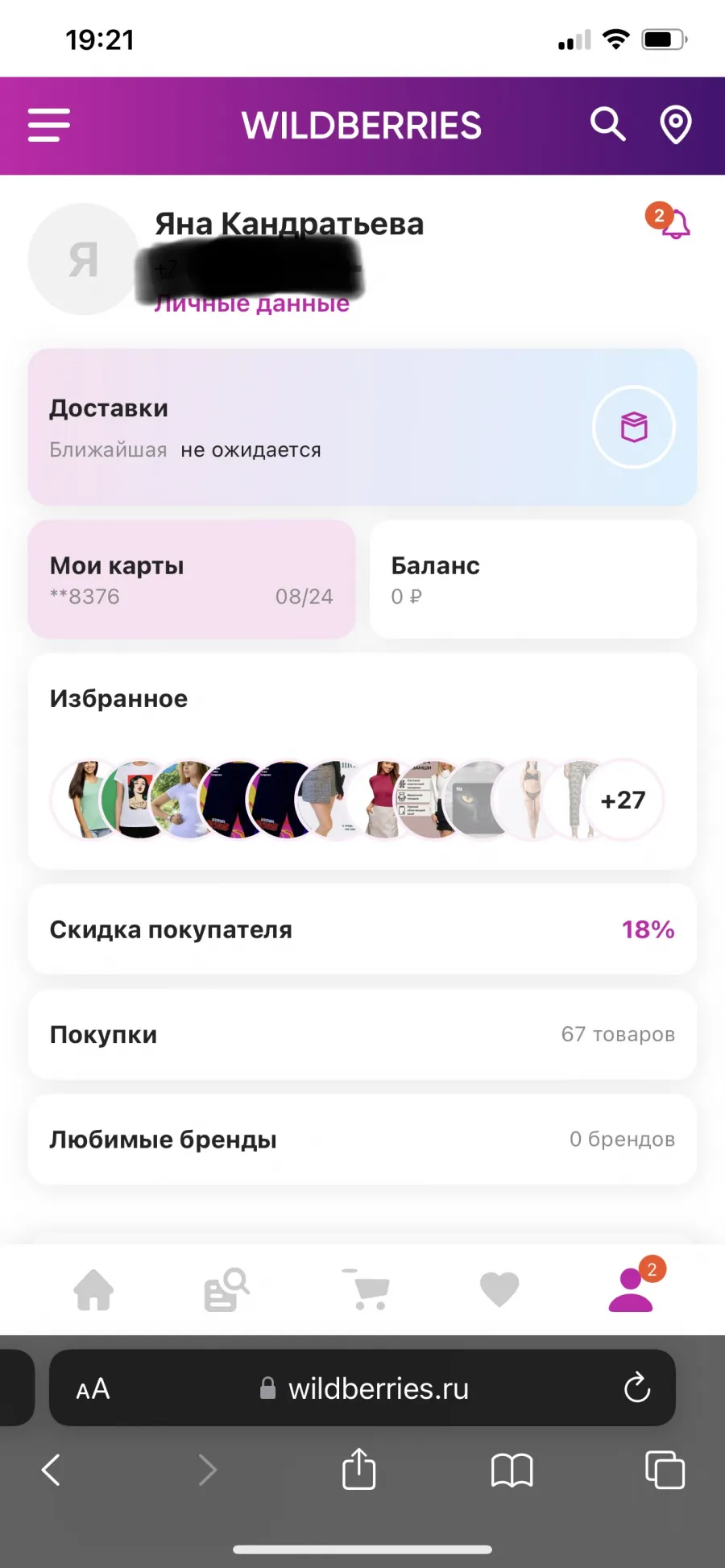
Task: Open the Доставки card
Action: pos(362,427)
